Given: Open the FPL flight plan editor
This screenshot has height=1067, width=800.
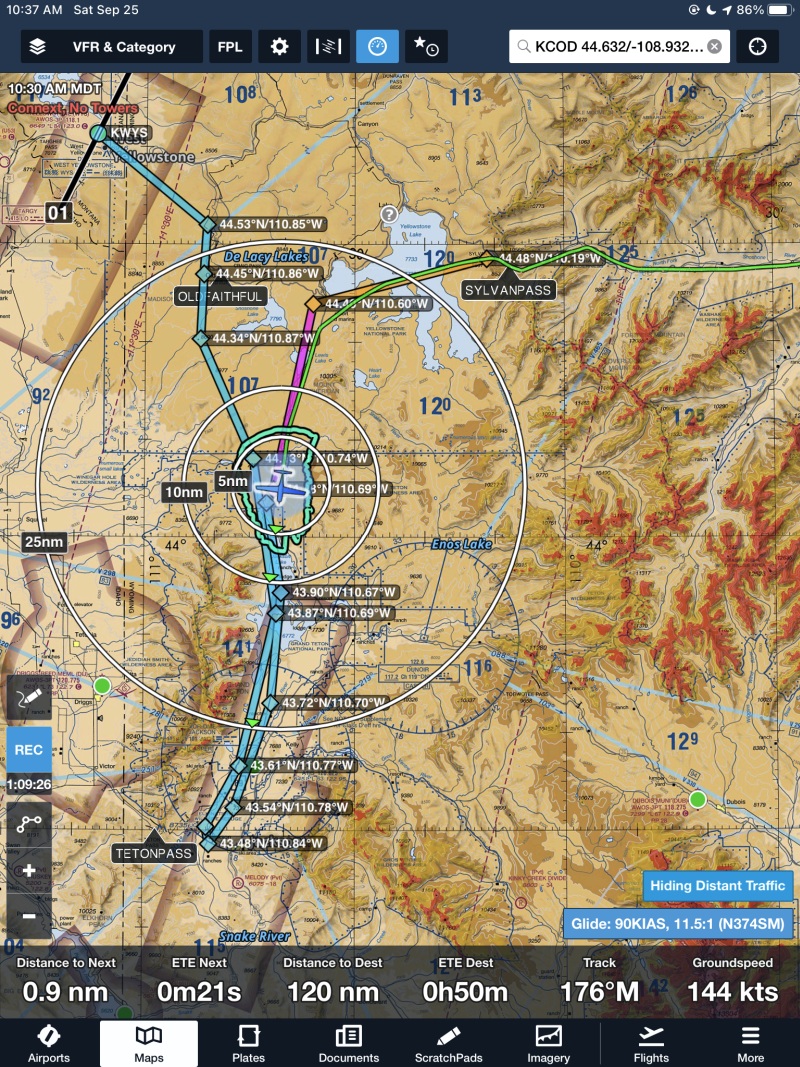Looking at the screenshot, I should 230,47.
